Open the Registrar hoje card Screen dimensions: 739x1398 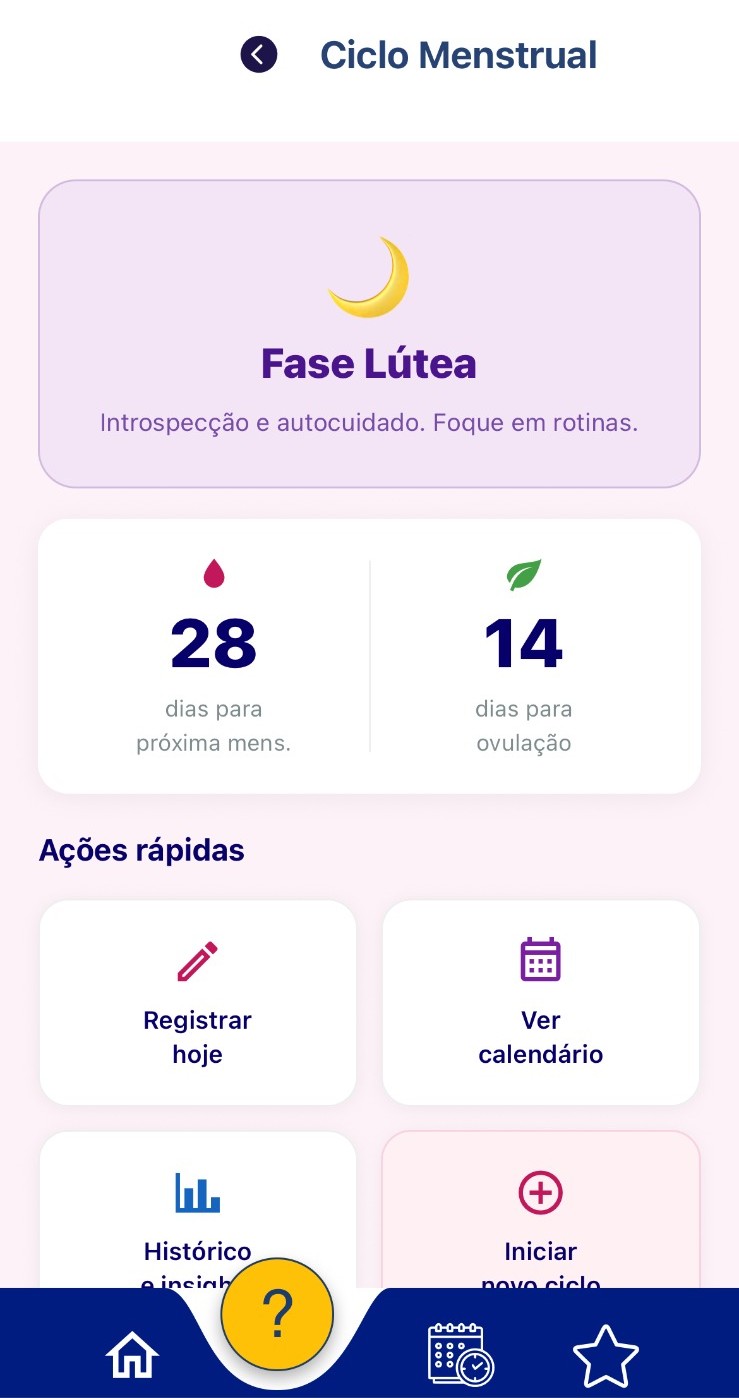[198, 1002]
